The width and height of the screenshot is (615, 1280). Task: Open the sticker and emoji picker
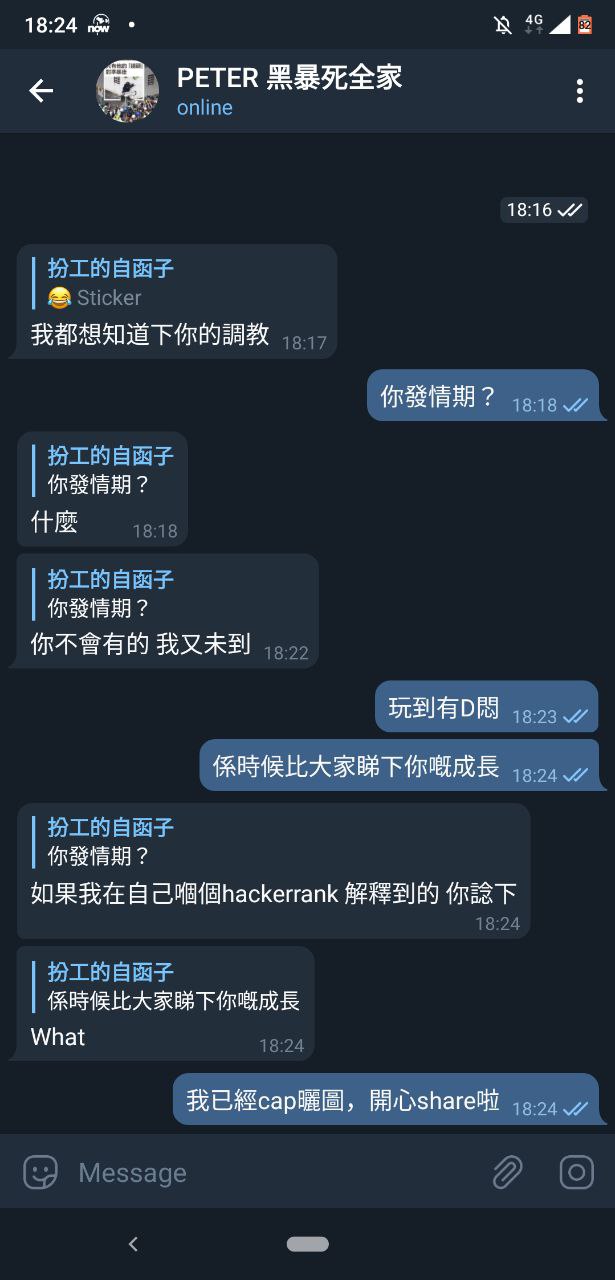pos(41,1172)
